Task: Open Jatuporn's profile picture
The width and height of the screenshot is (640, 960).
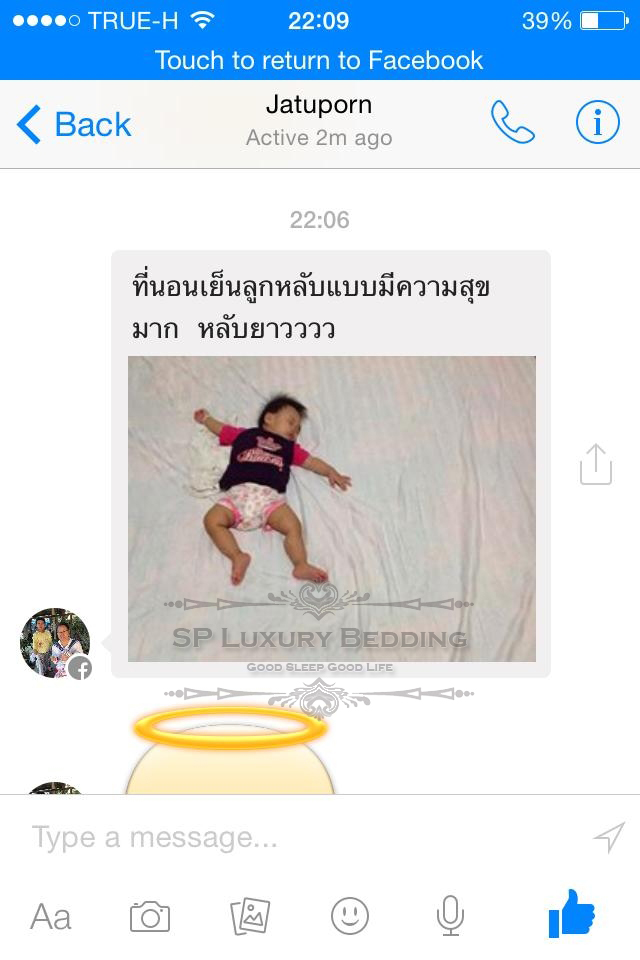Action: tap(56, 642)
